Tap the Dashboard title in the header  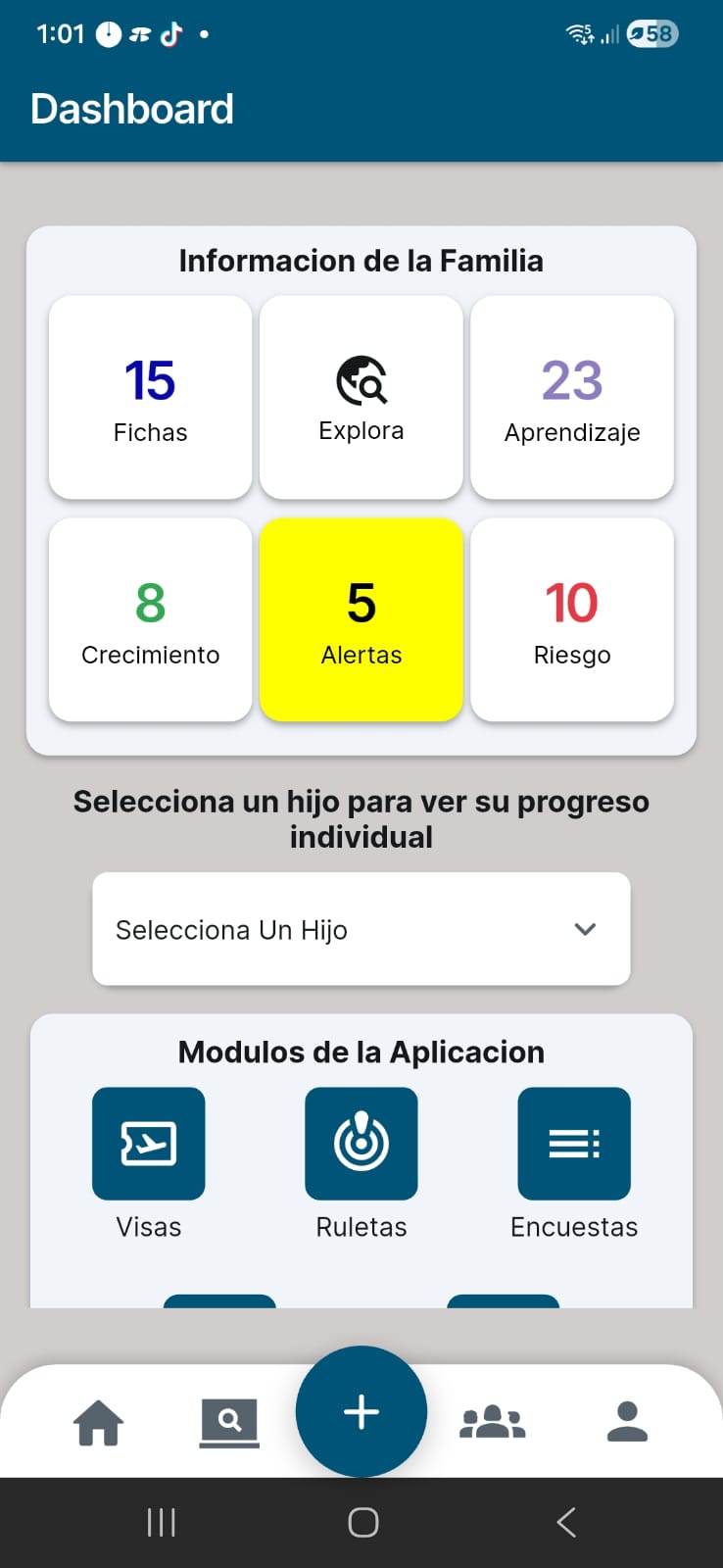(x=132, y=108)
